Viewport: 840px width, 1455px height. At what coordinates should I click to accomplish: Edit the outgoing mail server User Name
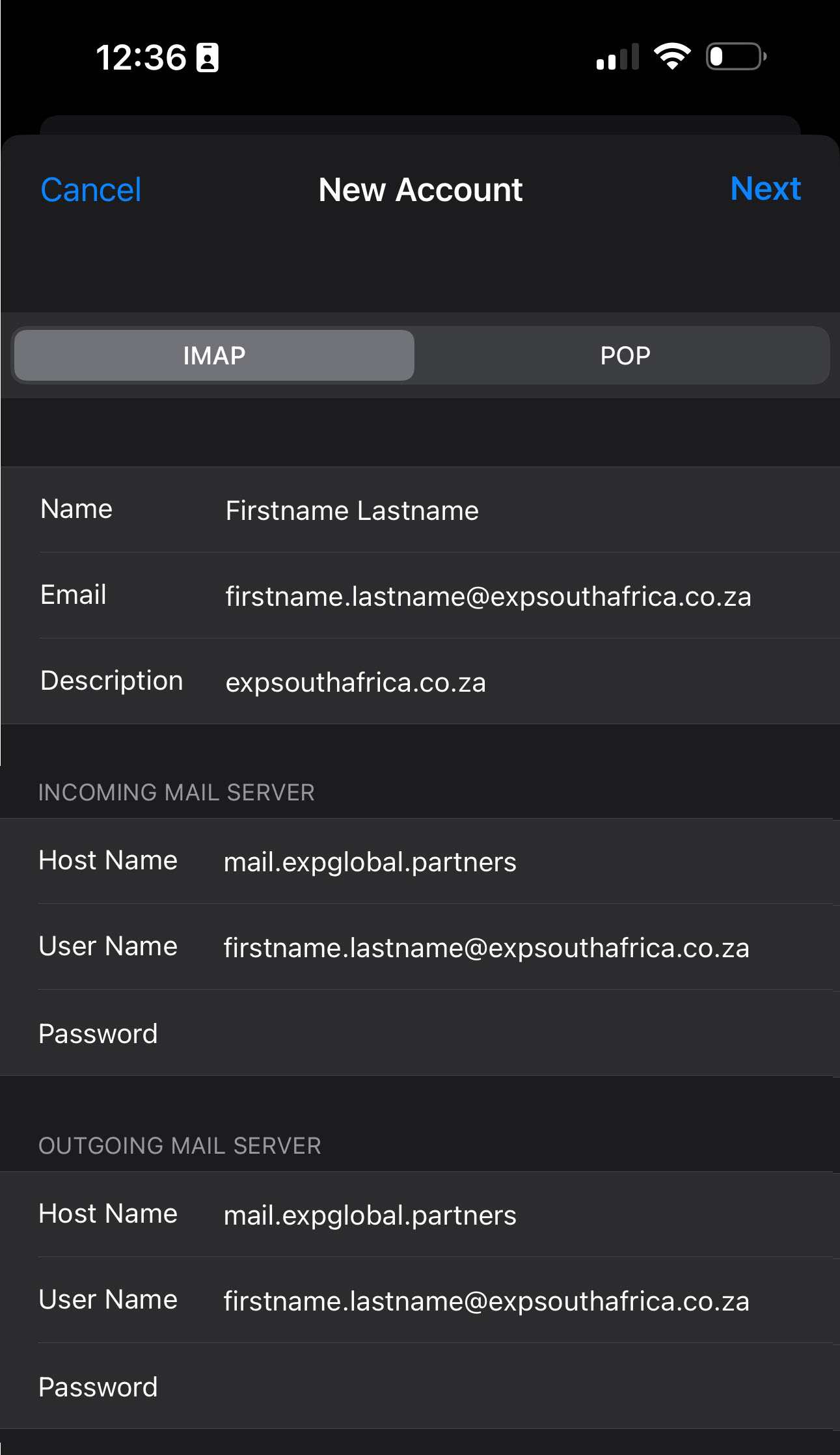pos(420,1300)
